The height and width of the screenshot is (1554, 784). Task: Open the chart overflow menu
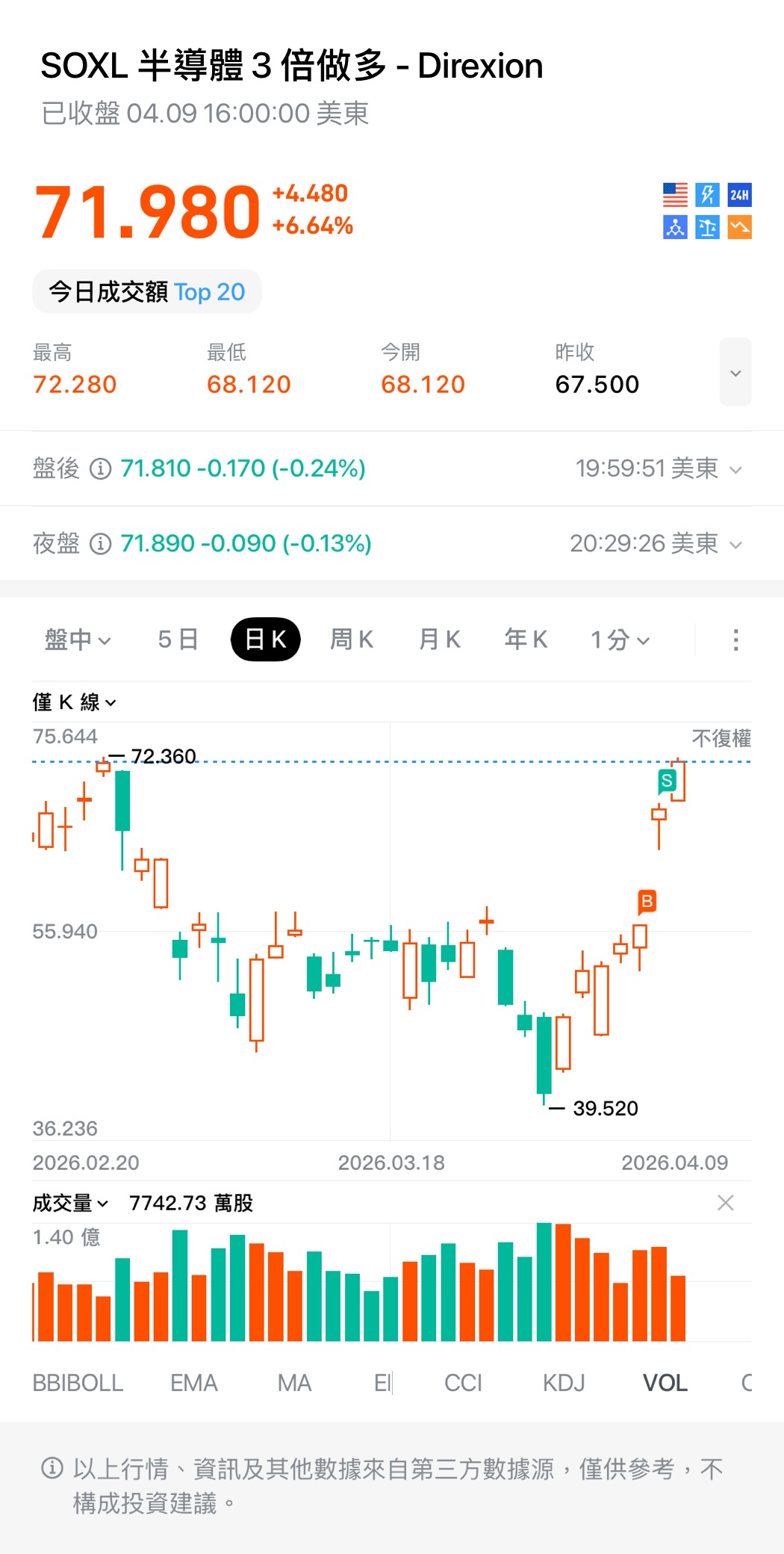coord(735,640)
